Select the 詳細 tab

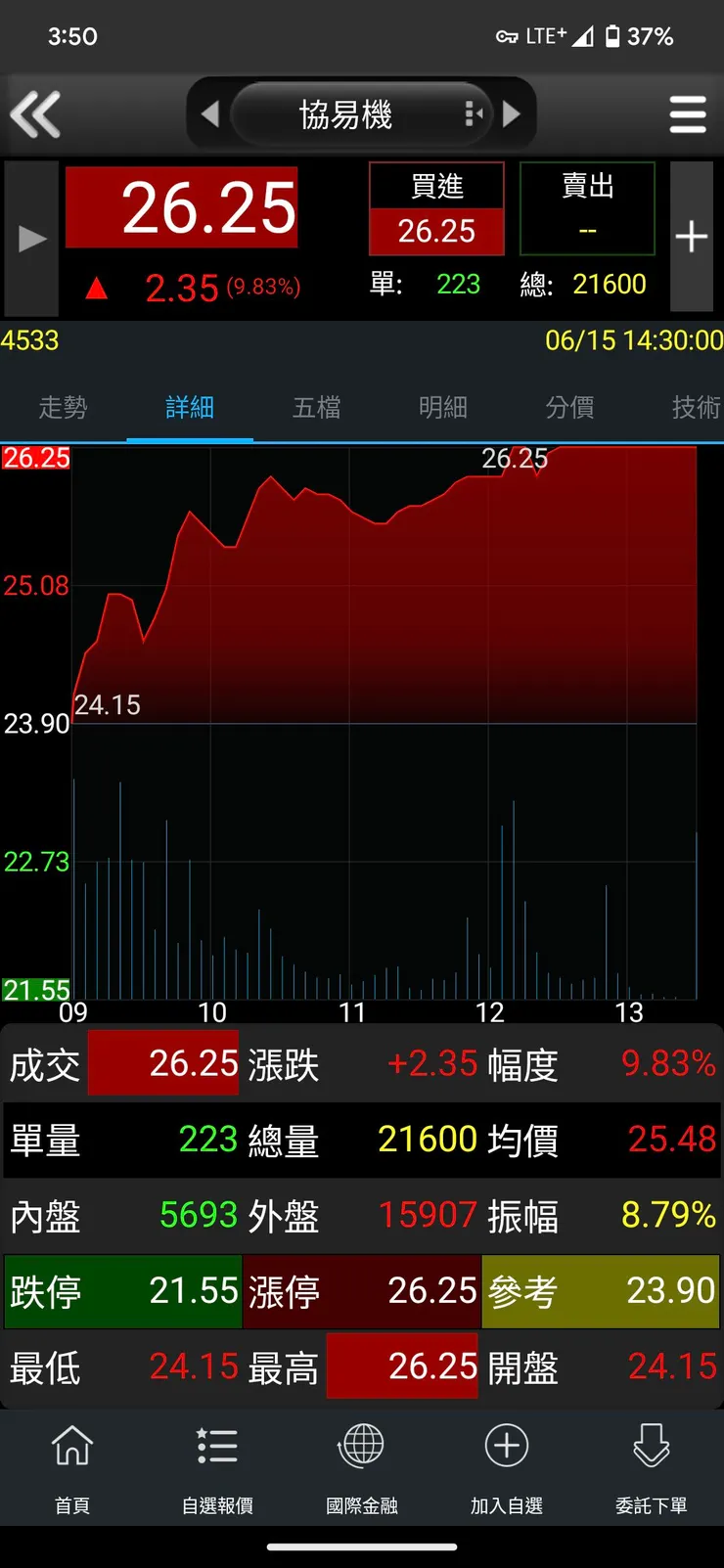[190, 407]
